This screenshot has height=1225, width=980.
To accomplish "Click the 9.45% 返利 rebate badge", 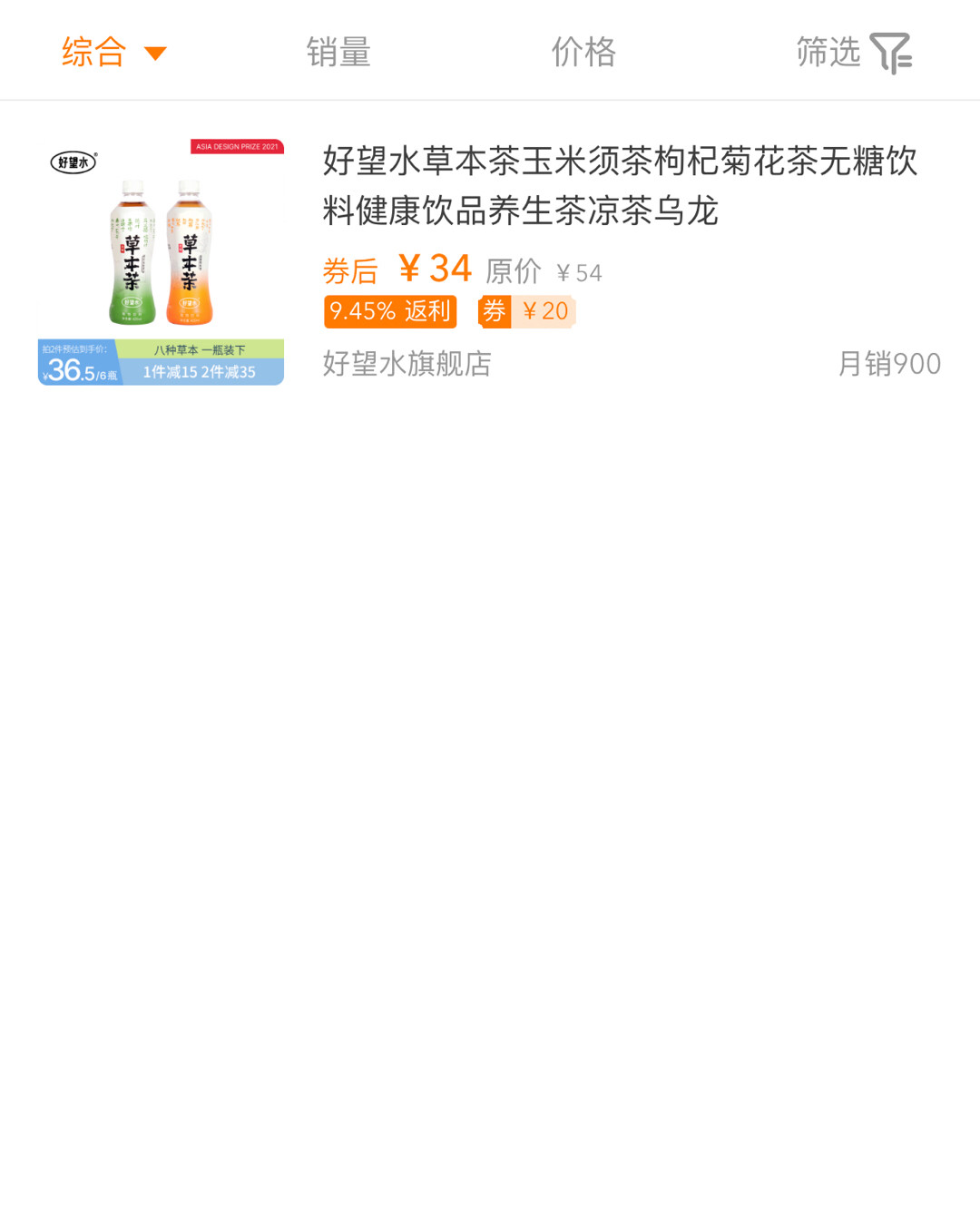I will (390, 311).
